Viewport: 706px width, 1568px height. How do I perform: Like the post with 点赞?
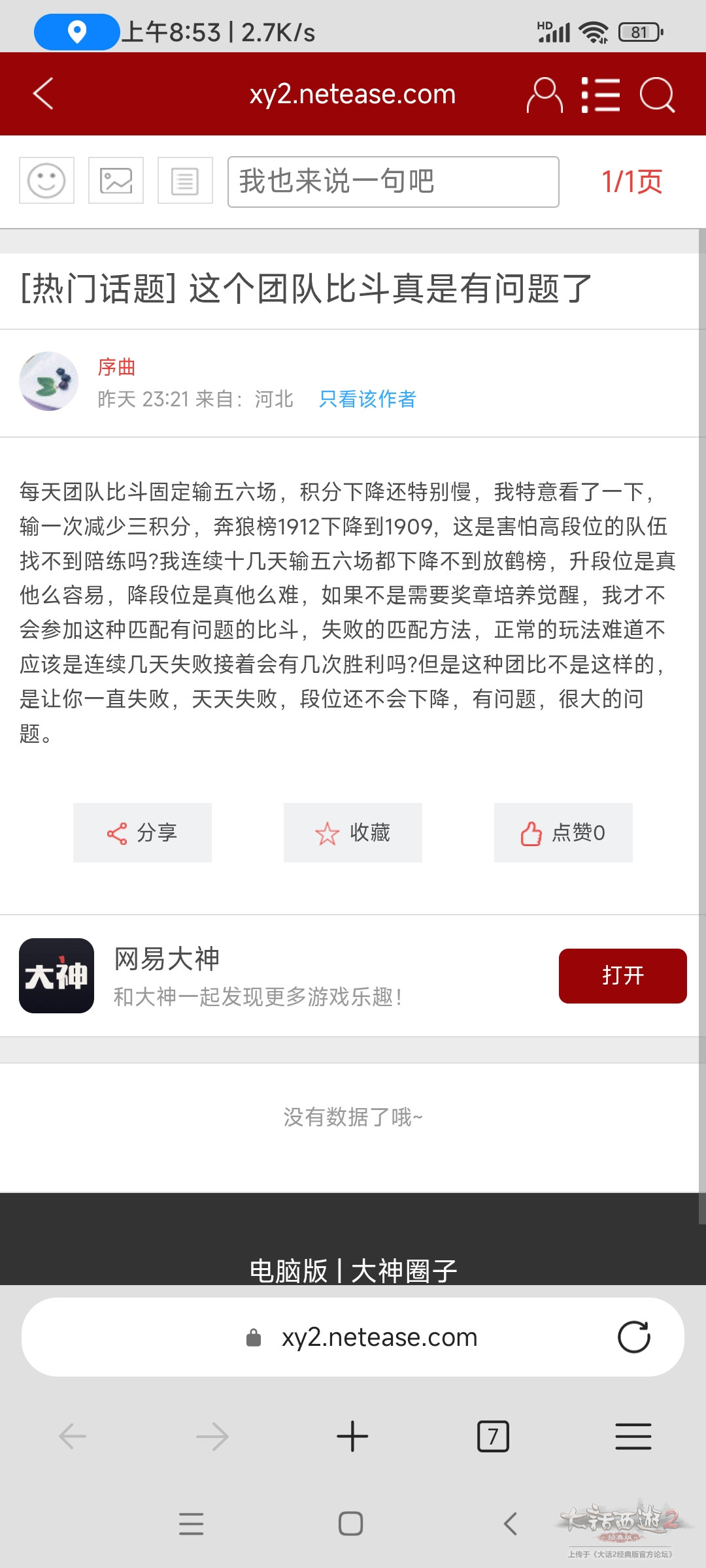point(563,833)
